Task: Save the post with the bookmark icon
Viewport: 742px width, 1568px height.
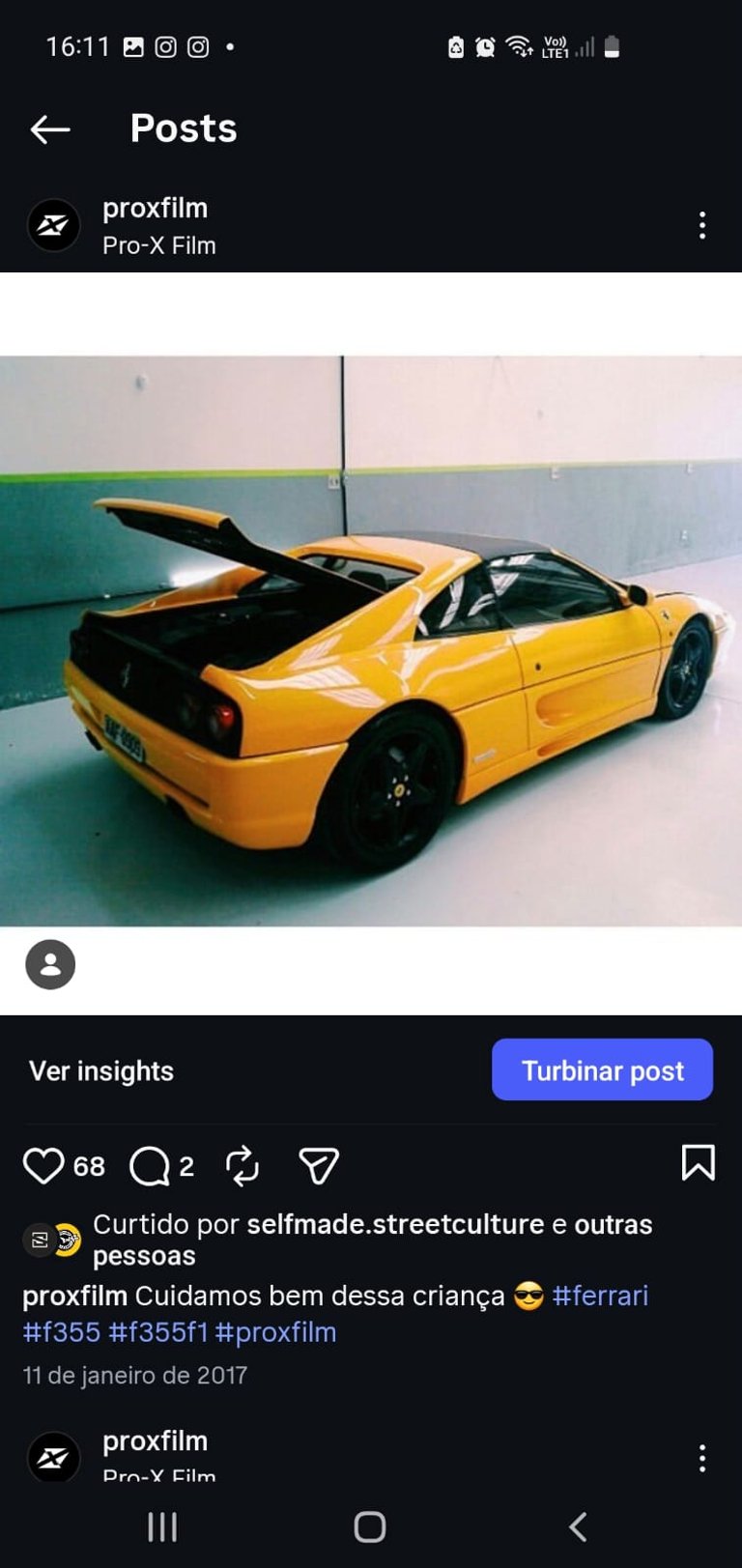Action: pos(698,1163)
